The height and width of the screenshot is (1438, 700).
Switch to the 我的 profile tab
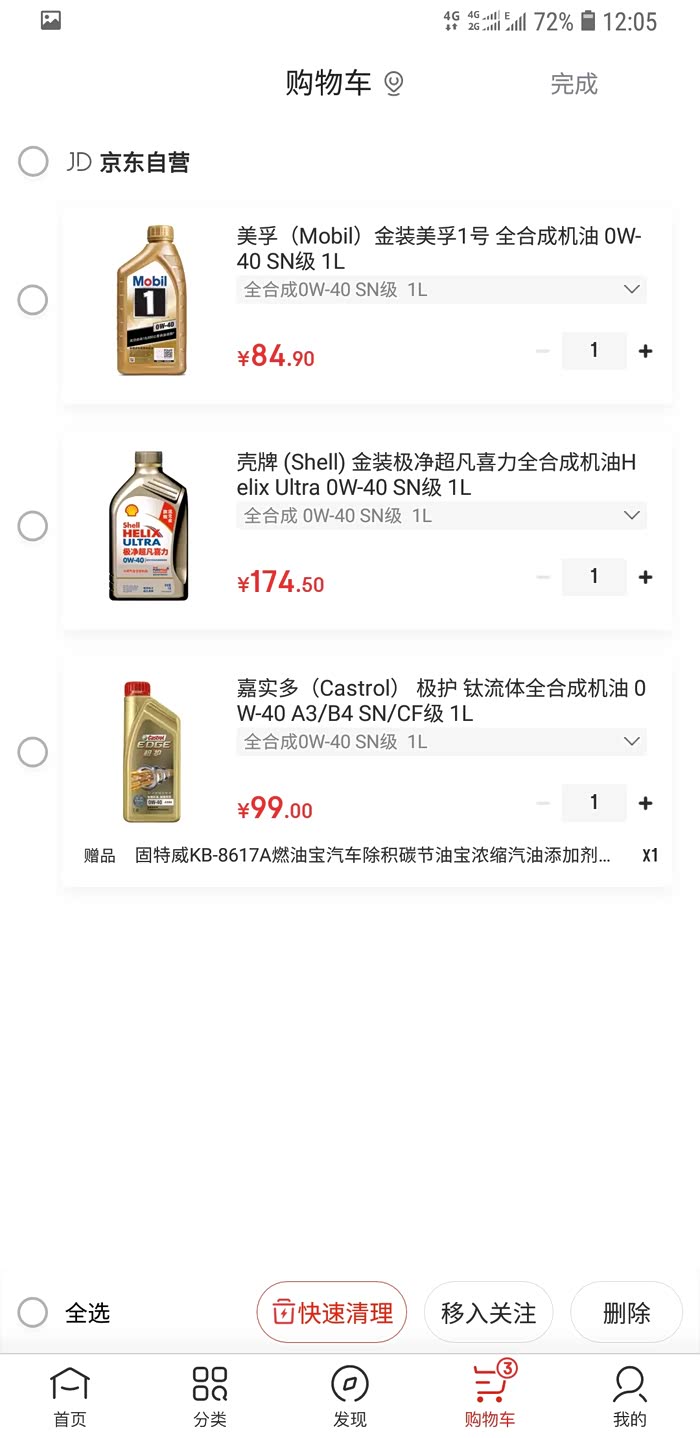[x=630, y=1397]
